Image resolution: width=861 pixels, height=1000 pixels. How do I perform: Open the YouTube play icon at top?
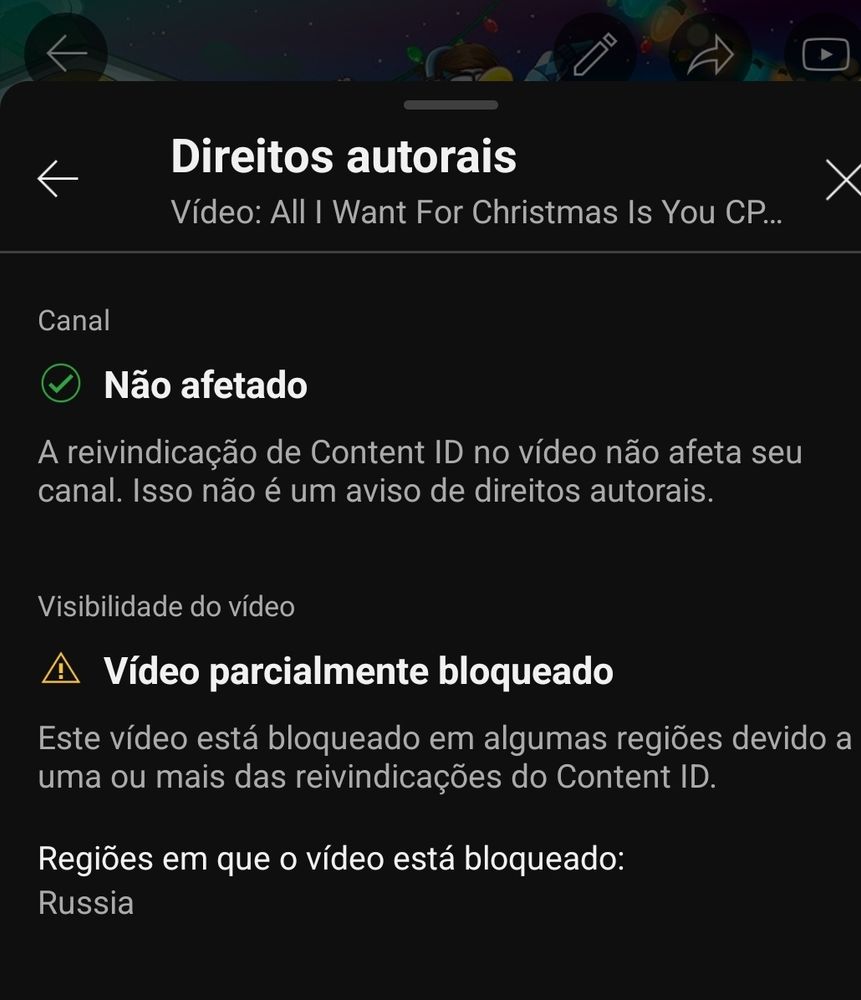pyautogui.click(x=825, y=54)
